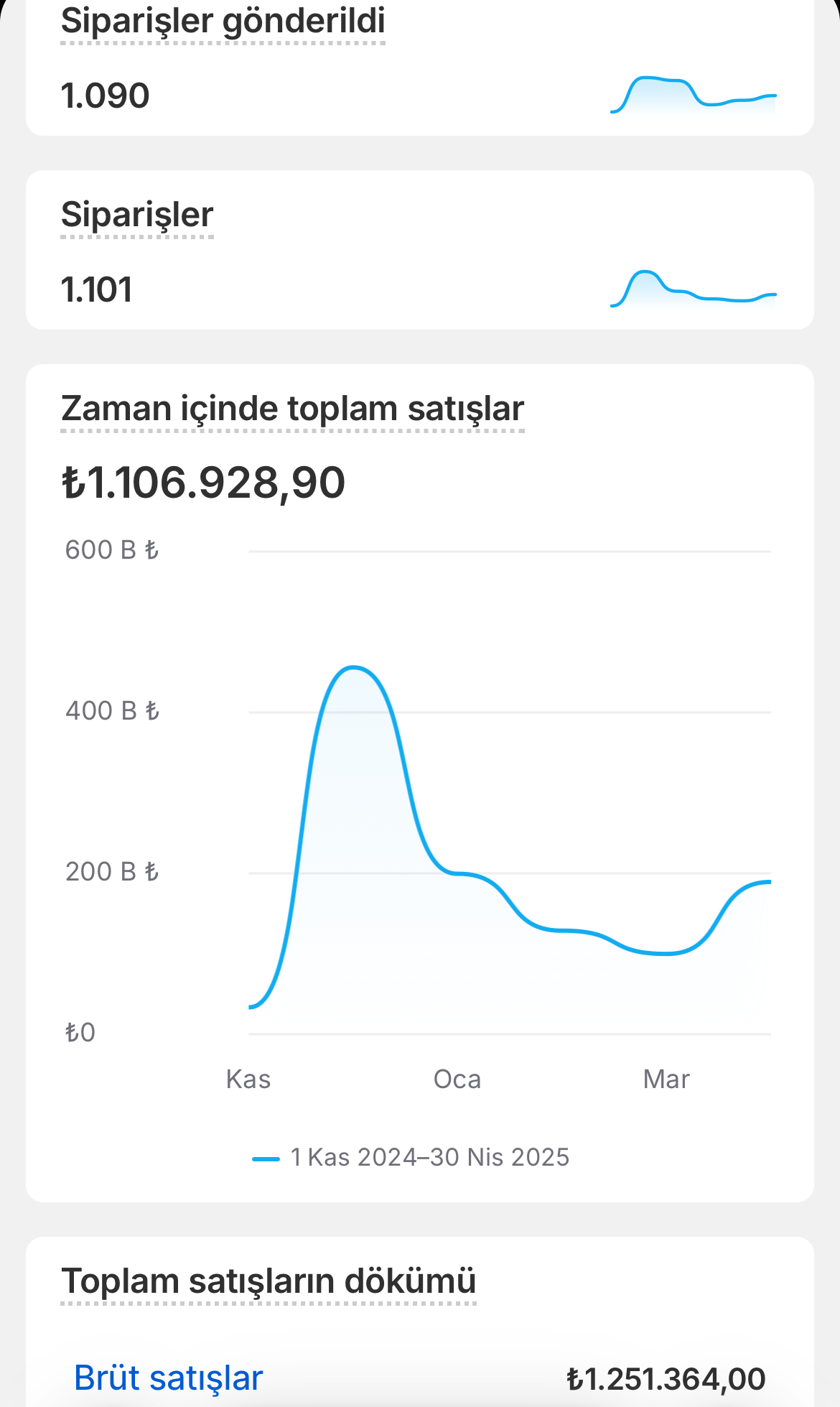840x1407 pixels.
Task: Tap the Zaman içinde toplam satışlar title
Action: (x=292, y=409)
